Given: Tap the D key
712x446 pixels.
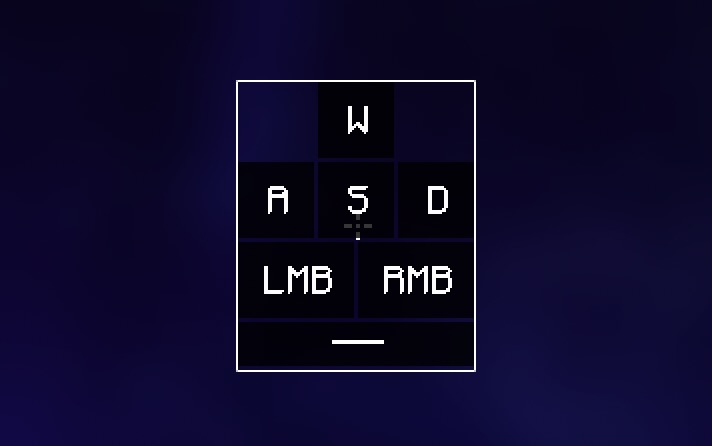Looking at the screenshot, I should 436,200.
